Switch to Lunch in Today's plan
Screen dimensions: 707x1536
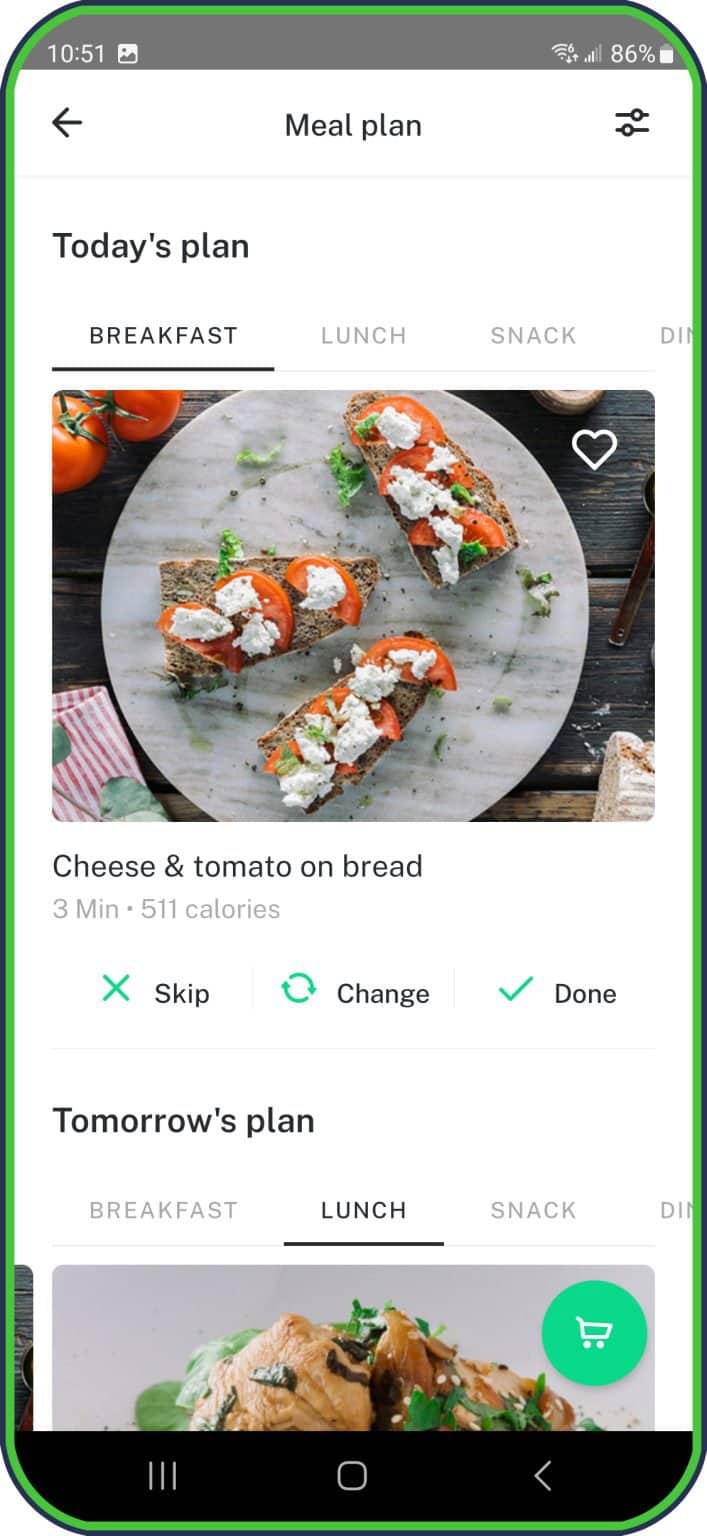click(363, 336)
